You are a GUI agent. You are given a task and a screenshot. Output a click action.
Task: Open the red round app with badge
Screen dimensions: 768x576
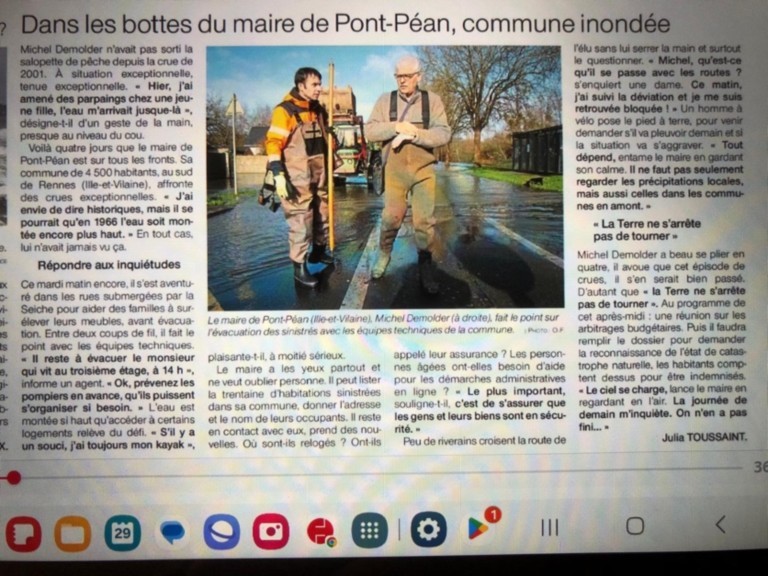tap(321, 531)
